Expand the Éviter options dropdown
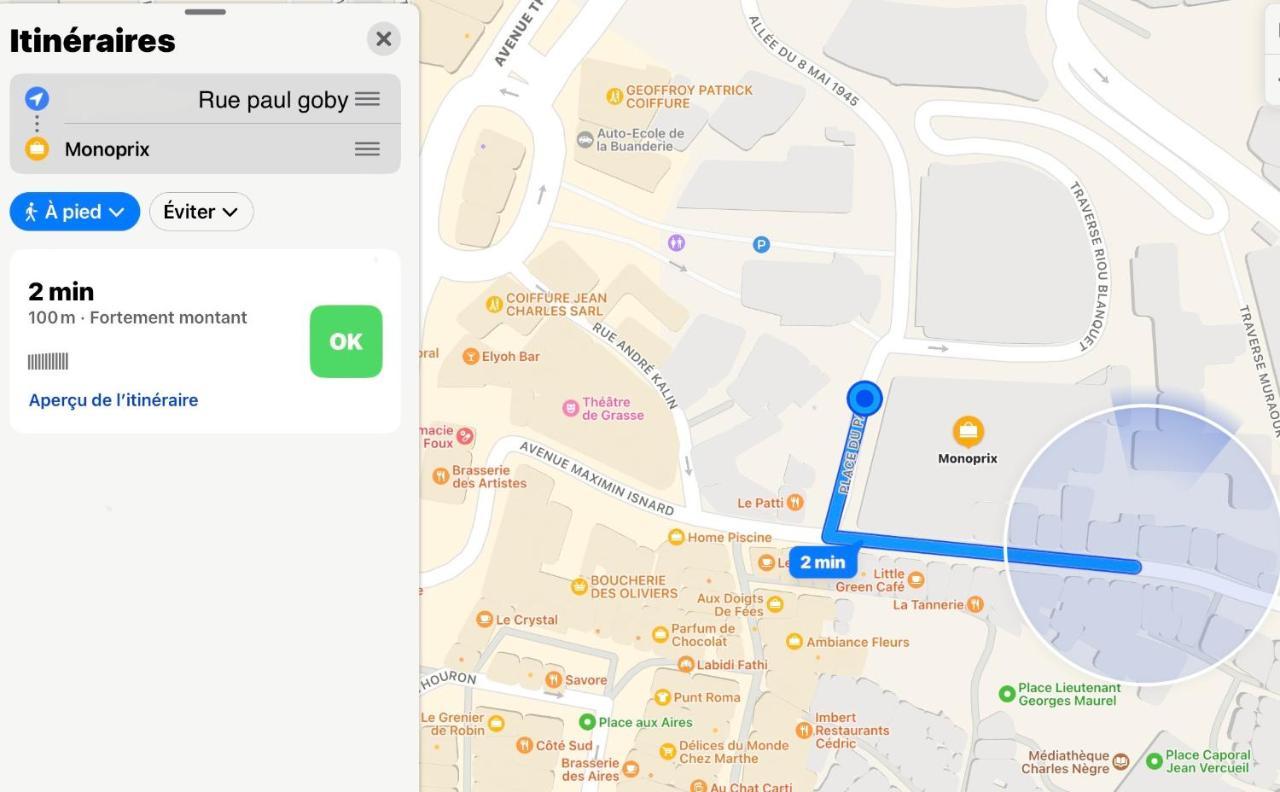The image size is (1280, 792). click(x=201, y=212)
